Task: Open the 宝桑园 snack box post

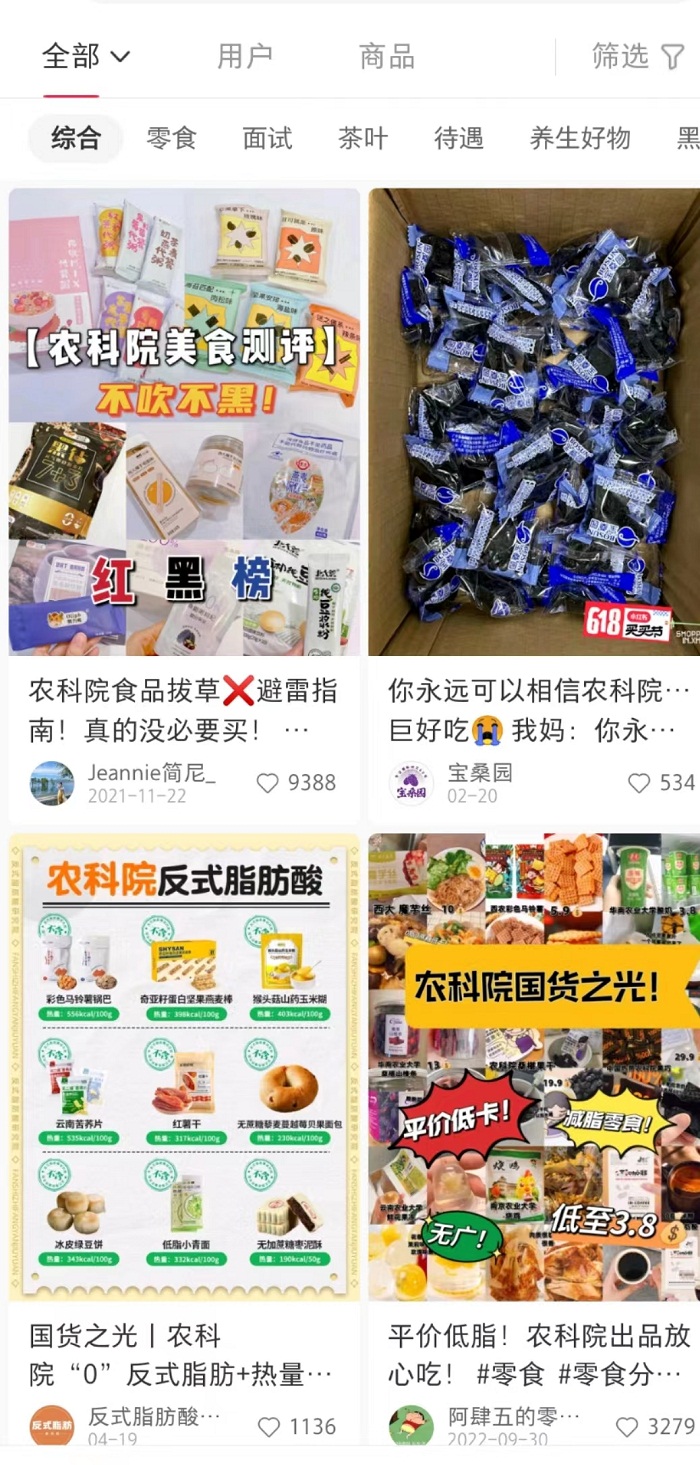Action: coord(534,420)
